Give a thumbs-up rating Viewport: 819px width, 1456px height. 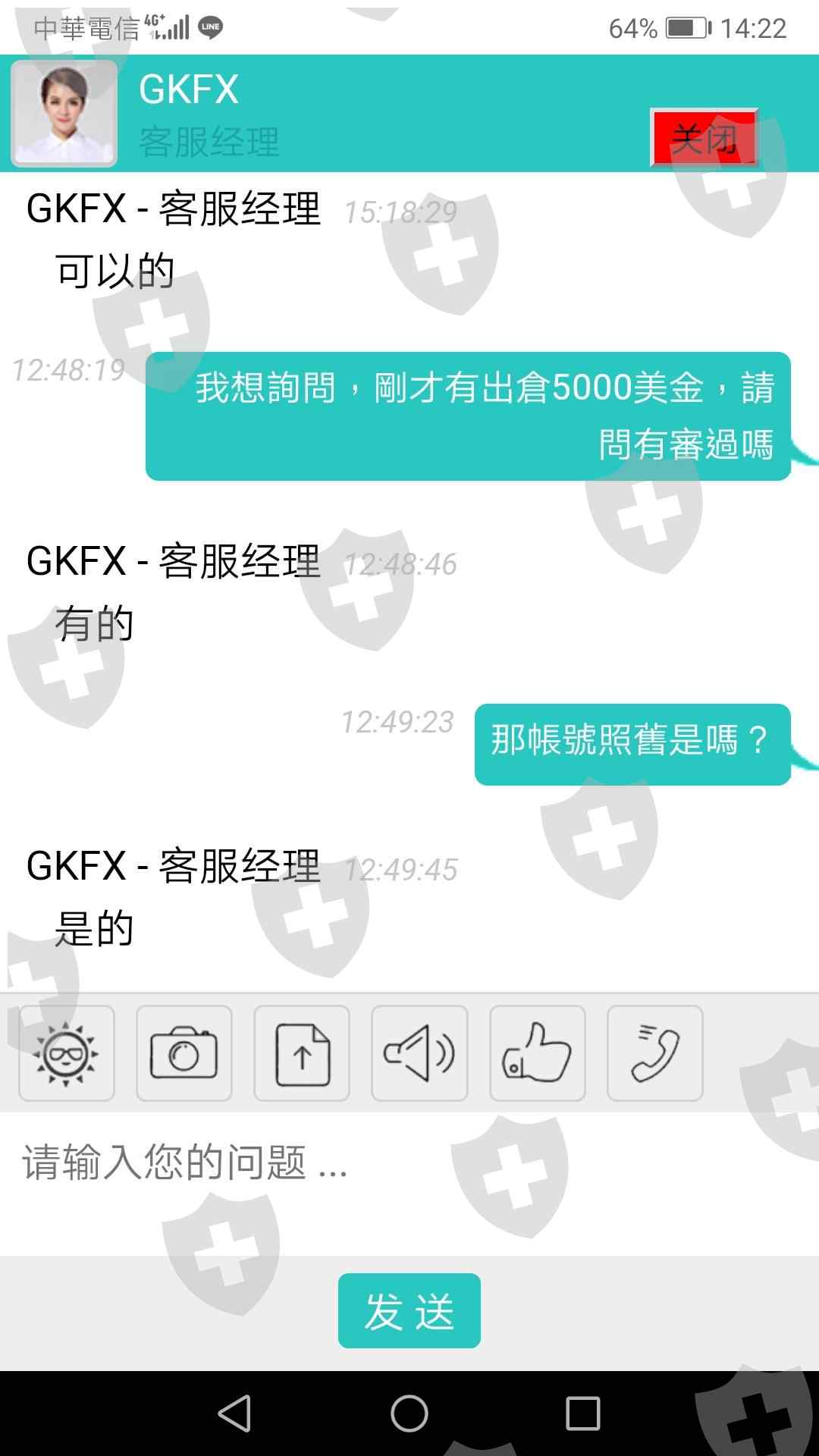coord(538,1053)
